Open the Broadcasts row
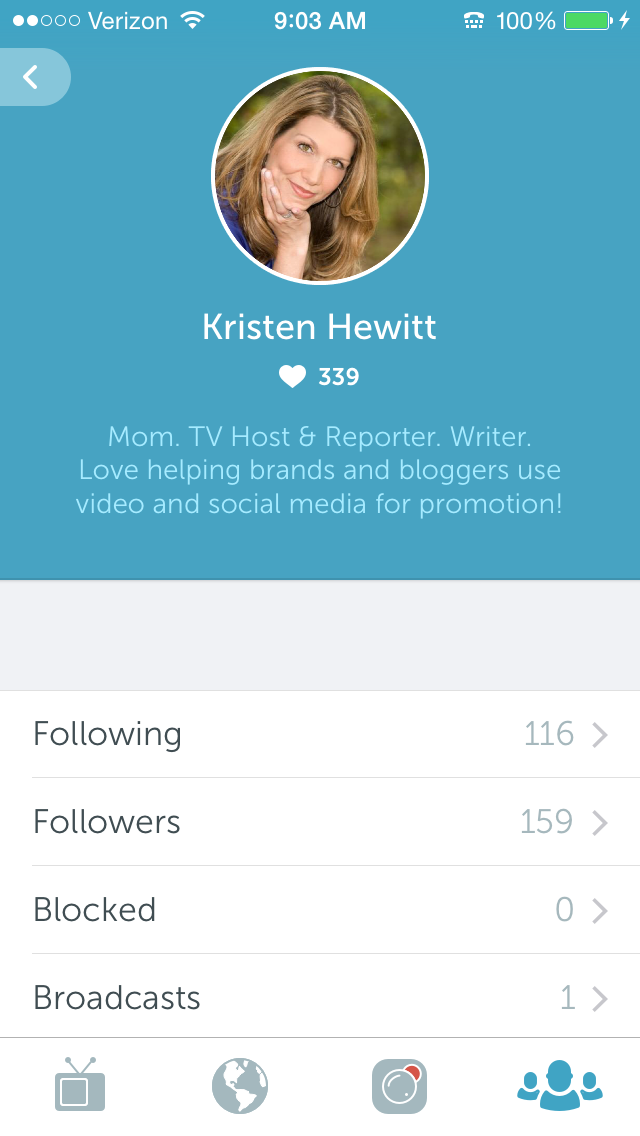The height and width of the screenshot is (1136, 640). pos(320,996)
